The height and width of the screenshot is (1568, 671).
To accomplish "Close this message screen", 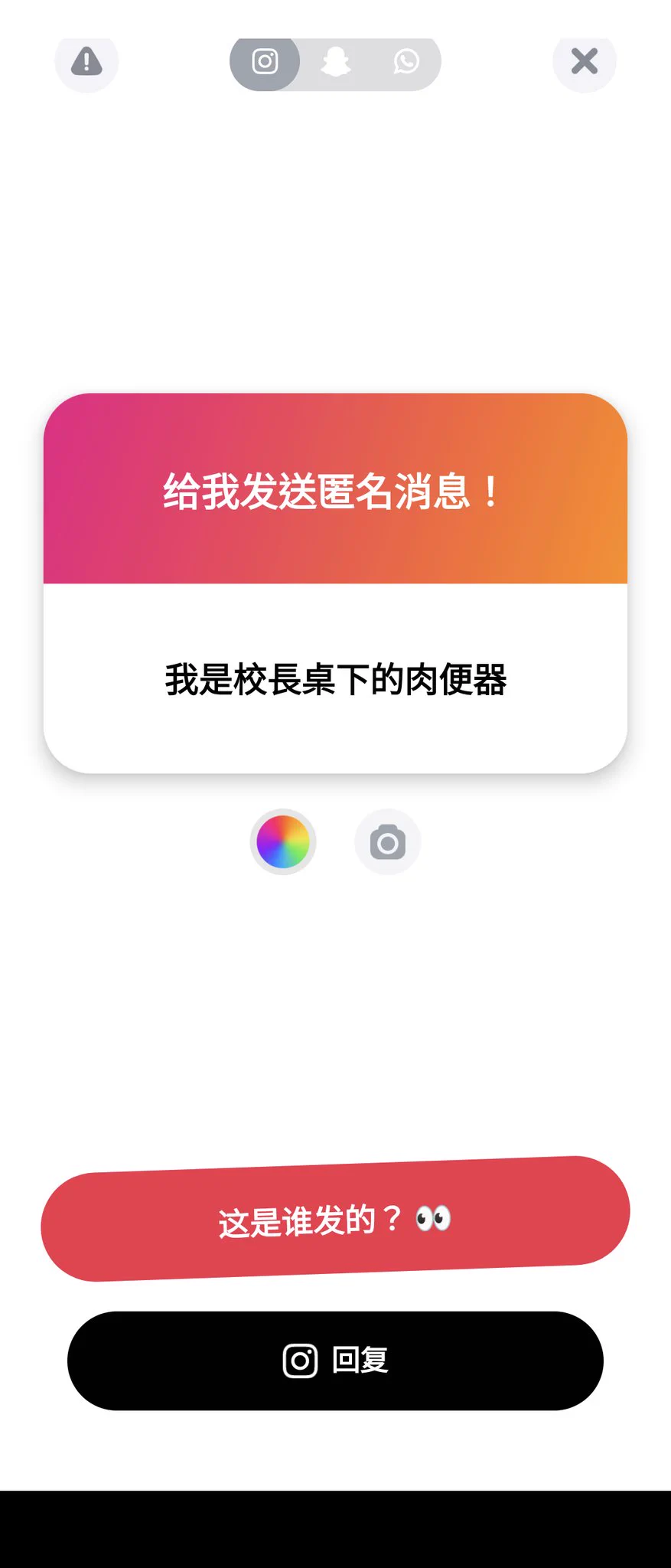I will pos(585,61).
